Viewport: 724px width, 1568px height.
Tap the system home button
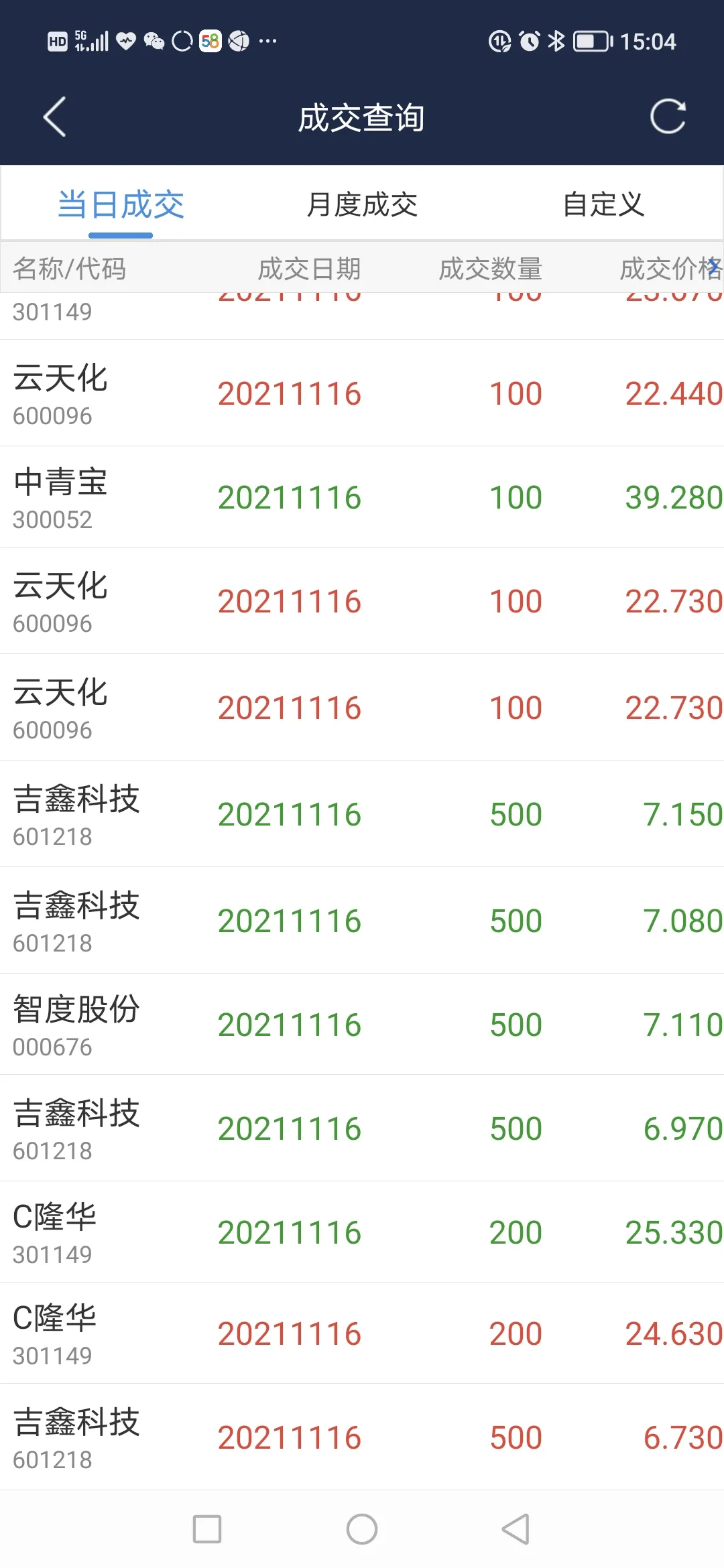point(362,1529)
